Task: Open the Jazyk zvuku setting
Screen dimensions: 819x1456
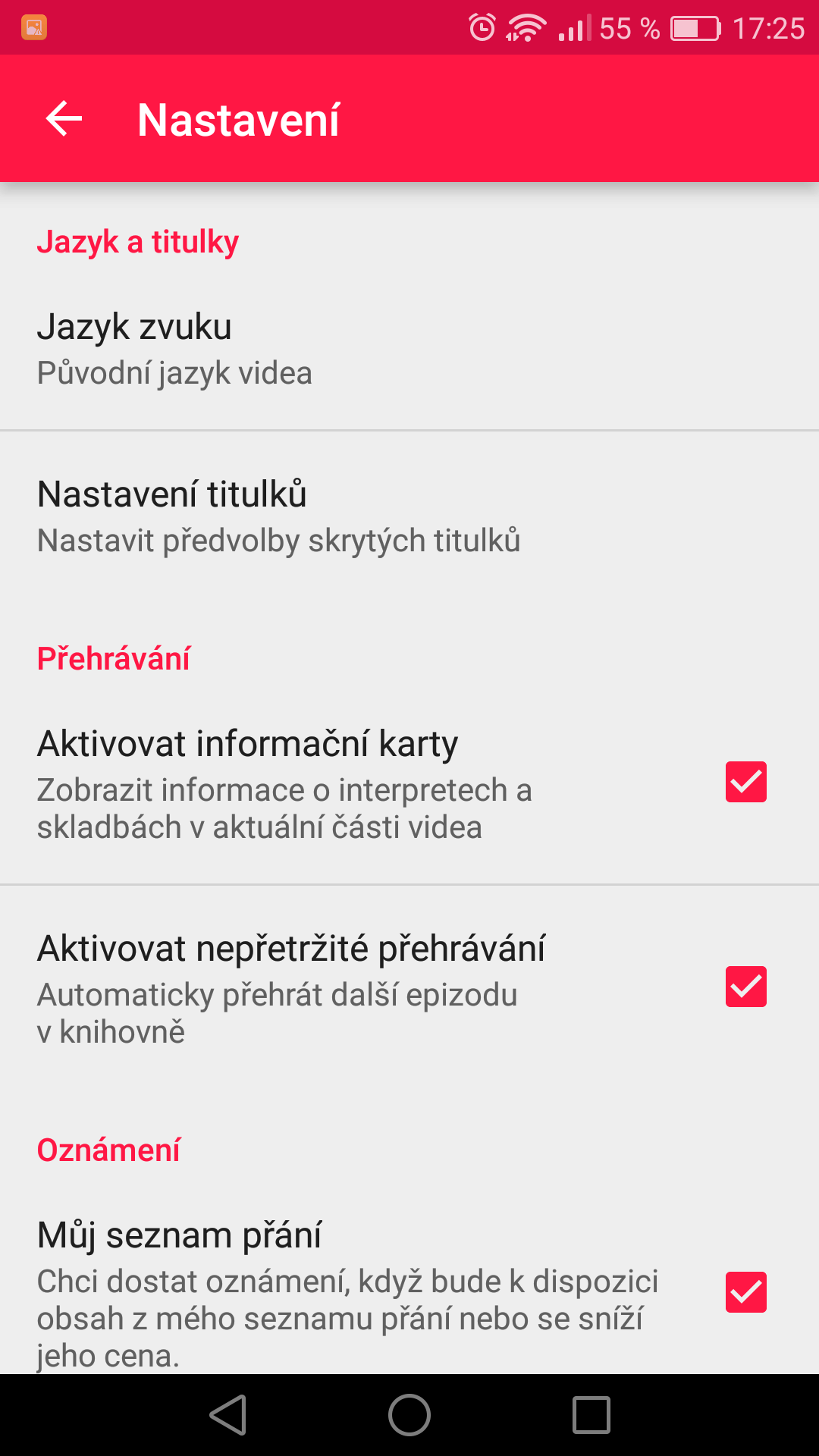Action: 409,348
